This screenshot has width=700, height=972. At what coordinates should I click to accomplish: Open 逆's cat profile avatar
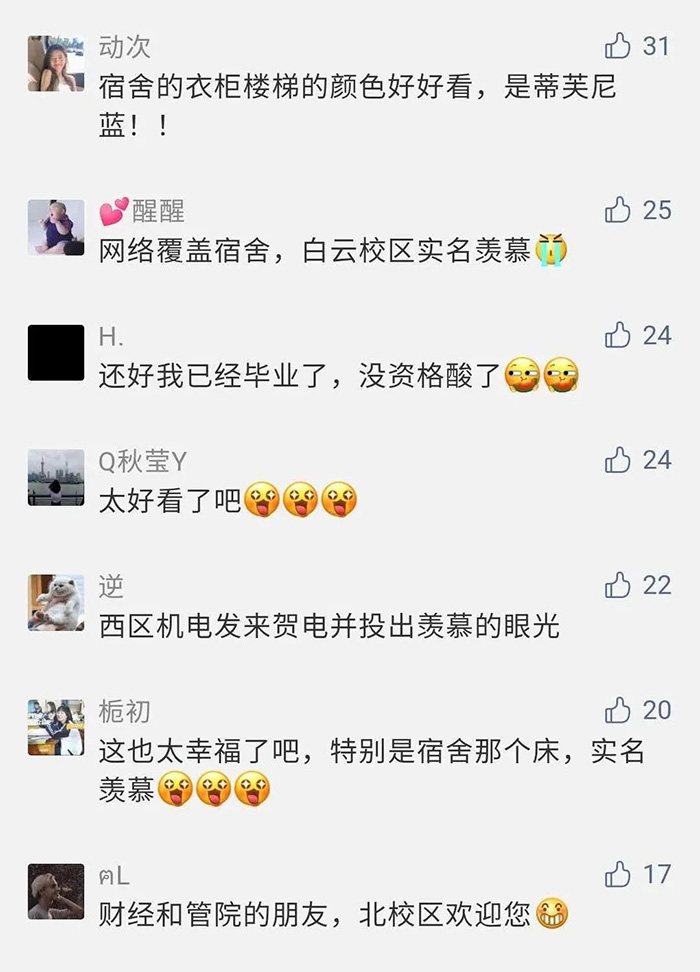click(x=56, y=602)
